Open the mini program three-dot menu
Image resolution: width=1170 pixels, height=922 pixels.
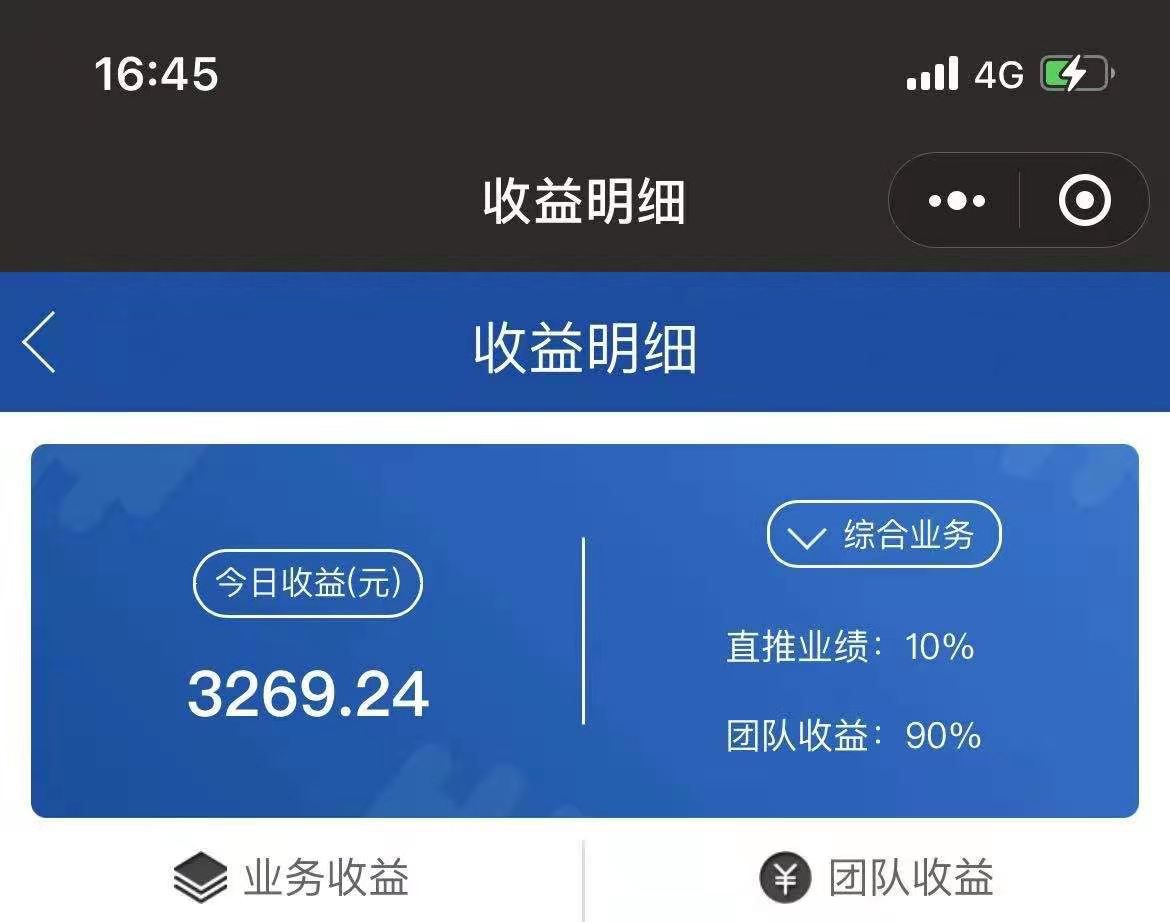pyautogui.click(x=956, y=201)
